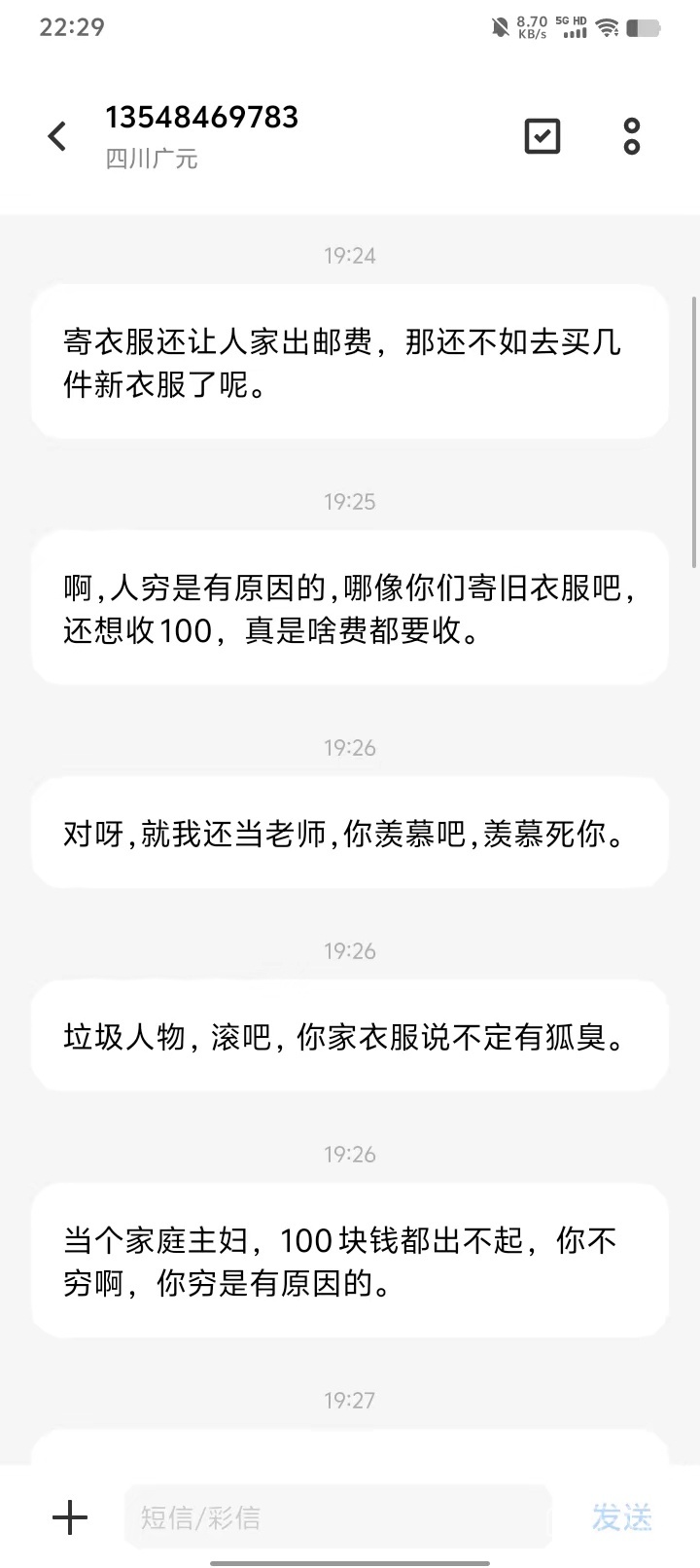Viewport: 700px width, 1568px height.
Task: Open the plus attachment menu
Action: pyautogui.click(x=69, y=1516)
